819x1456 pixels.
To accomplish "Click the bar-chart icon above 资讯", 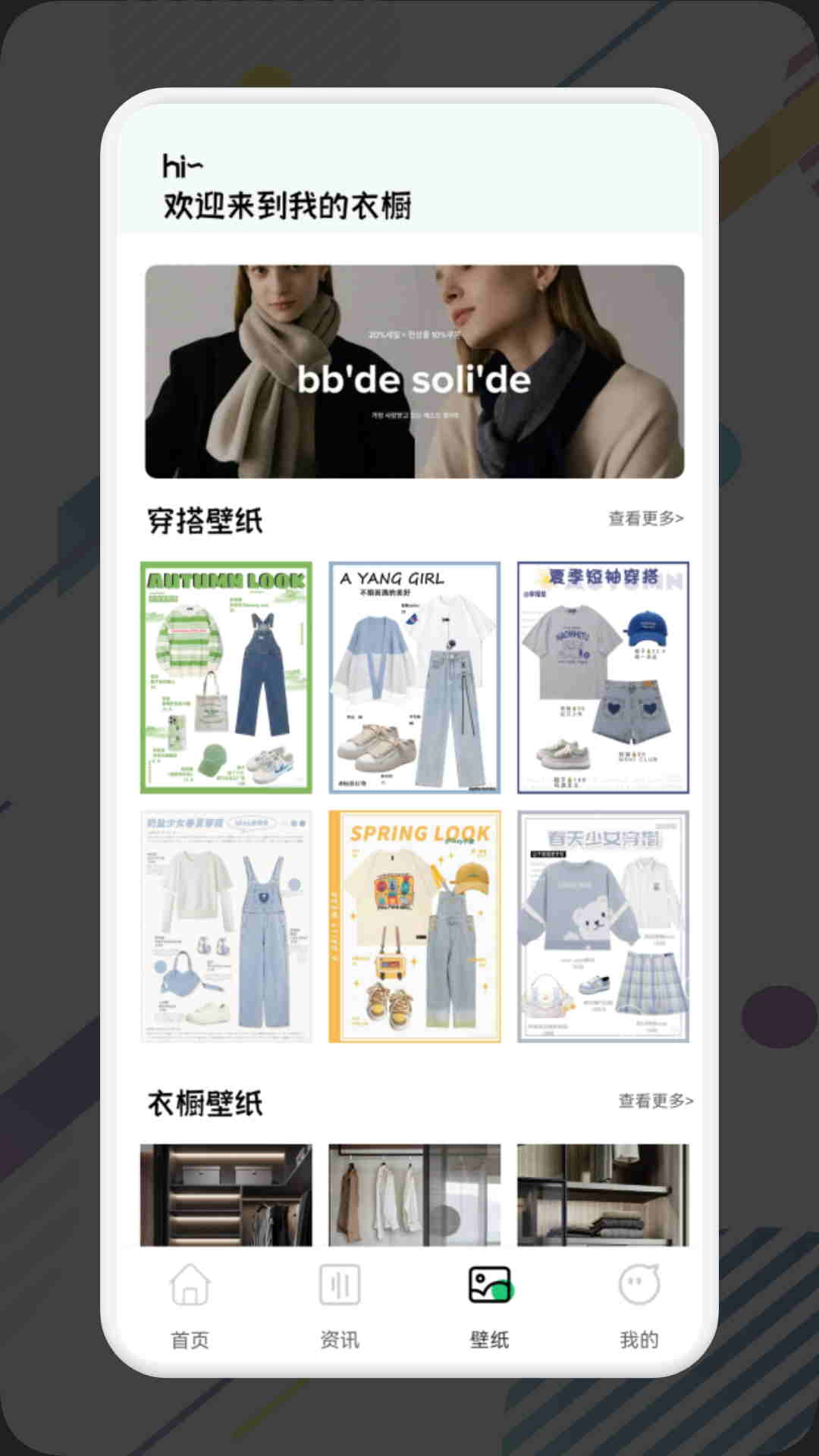I will click(339, 1282).
